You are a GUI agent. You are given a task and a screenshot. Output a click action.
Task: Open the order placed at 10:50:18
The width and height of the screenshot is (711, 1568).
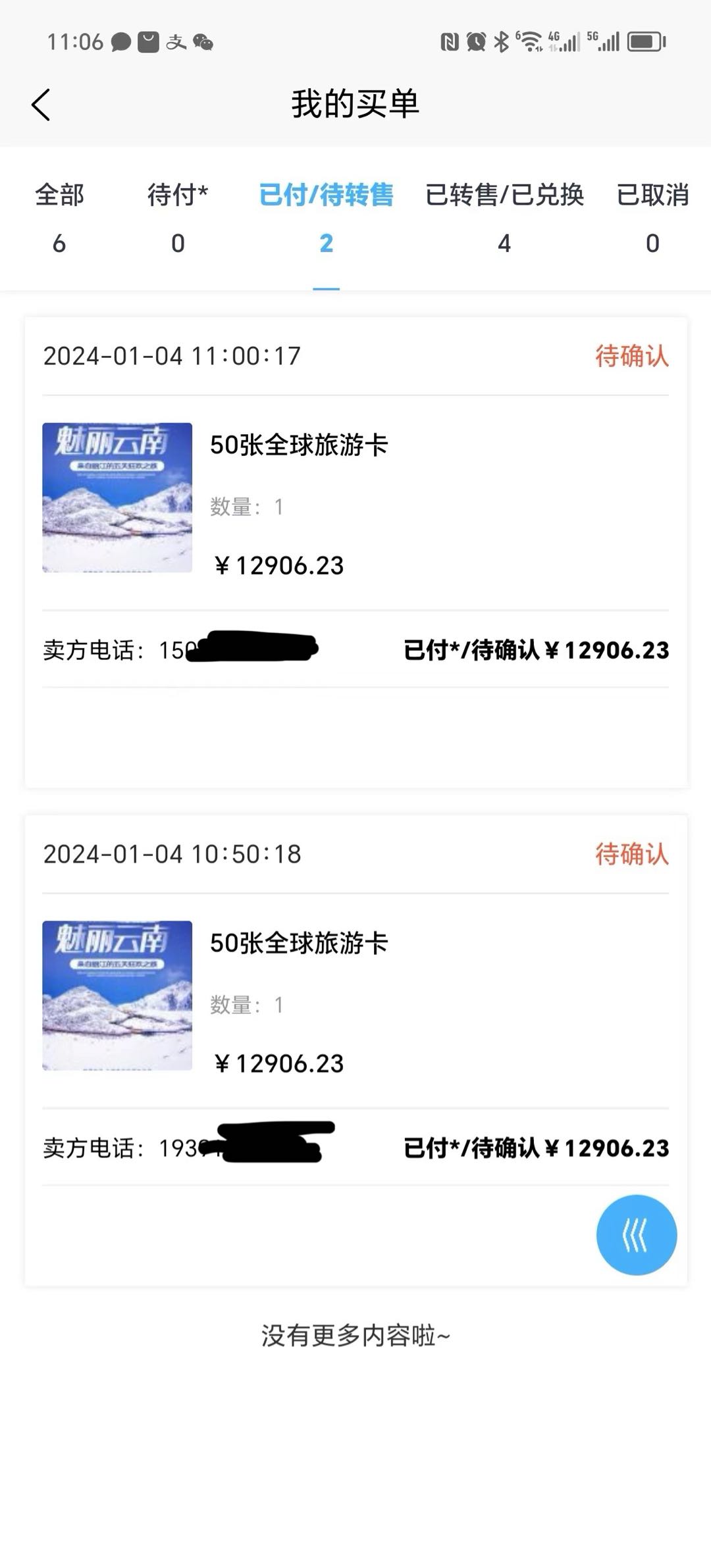tap(355, 997)
